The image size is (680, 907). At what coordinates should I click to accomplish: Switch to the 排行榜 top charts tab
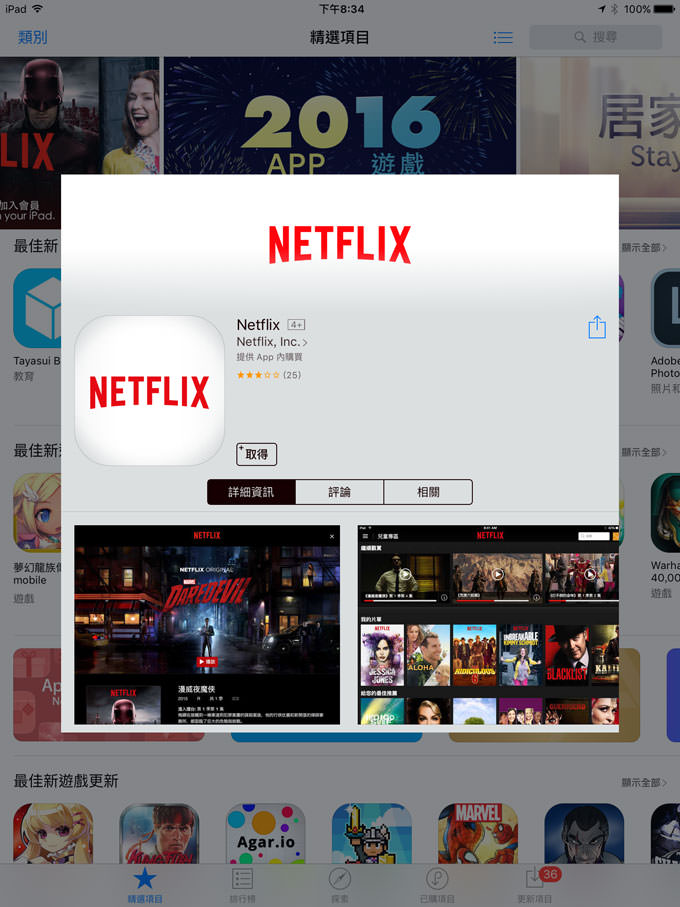(x=242, y=884)
